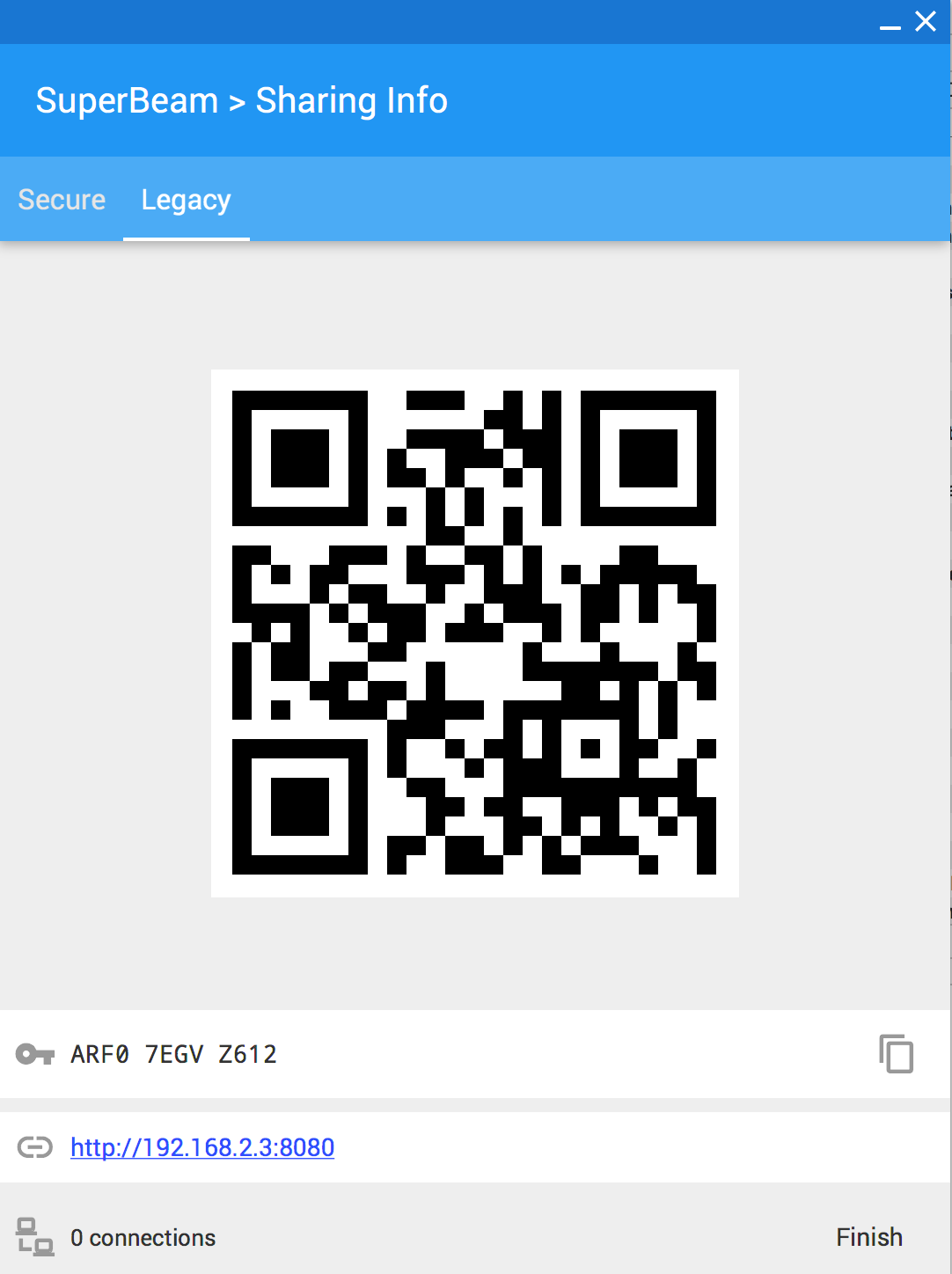
Task: Close the SuperBeam window
Action: point(926,21)
